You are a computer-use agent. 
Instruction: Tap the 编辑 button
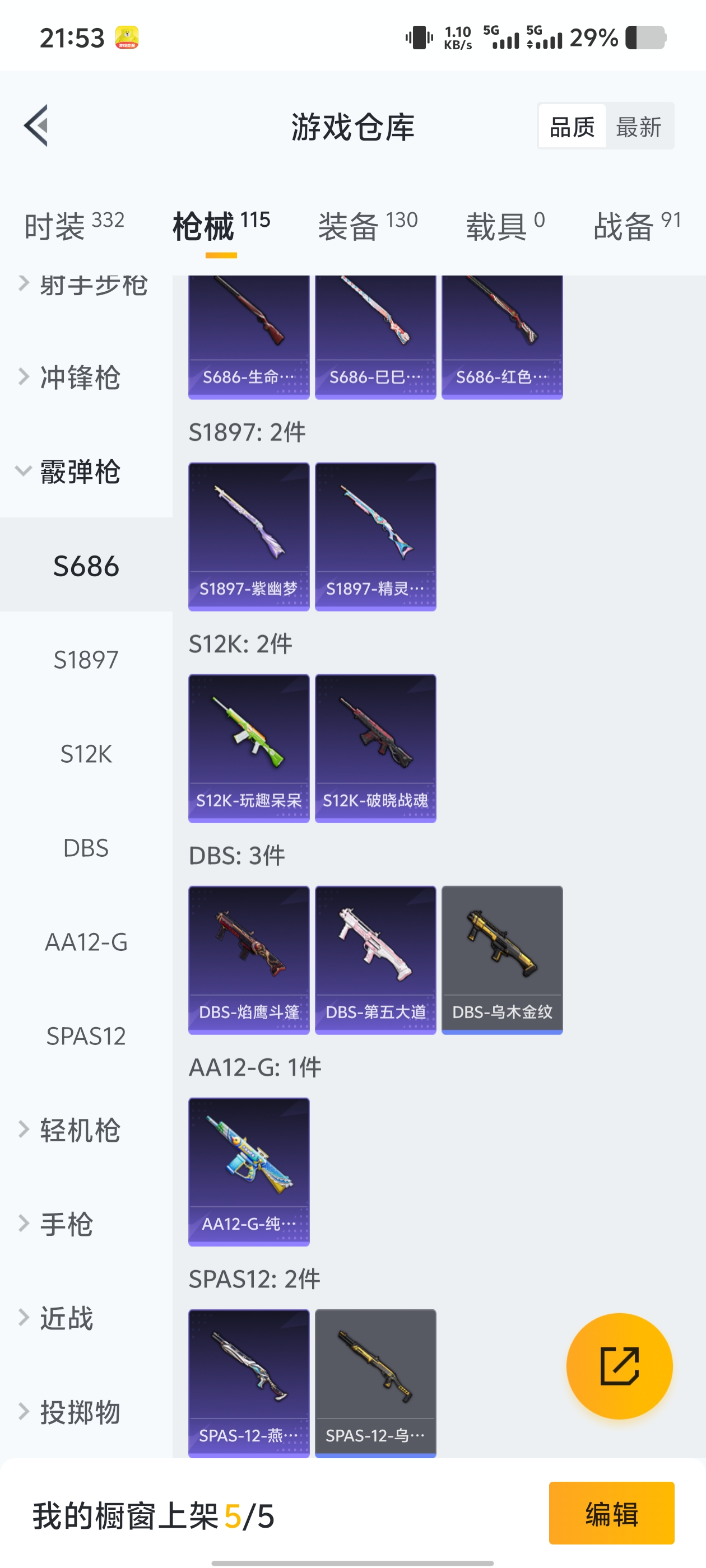click(x=611, y=1513)
